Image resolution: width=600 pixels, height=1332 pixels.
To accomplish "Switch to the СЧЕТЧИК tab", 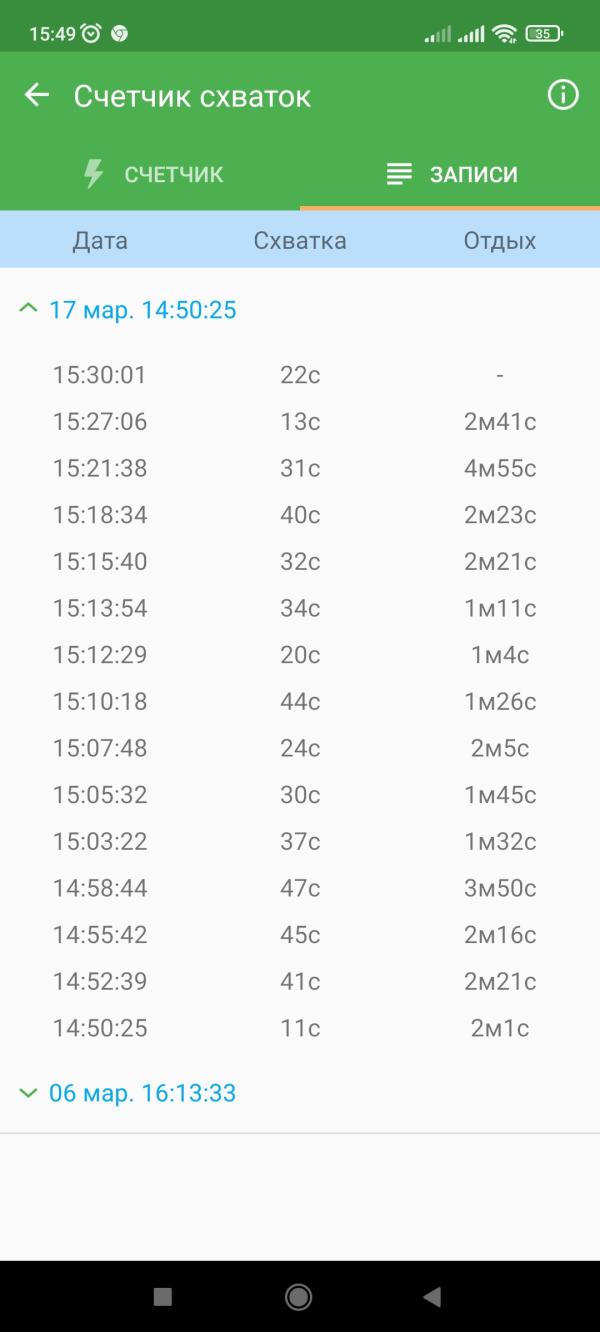I will tap(150, 174).
